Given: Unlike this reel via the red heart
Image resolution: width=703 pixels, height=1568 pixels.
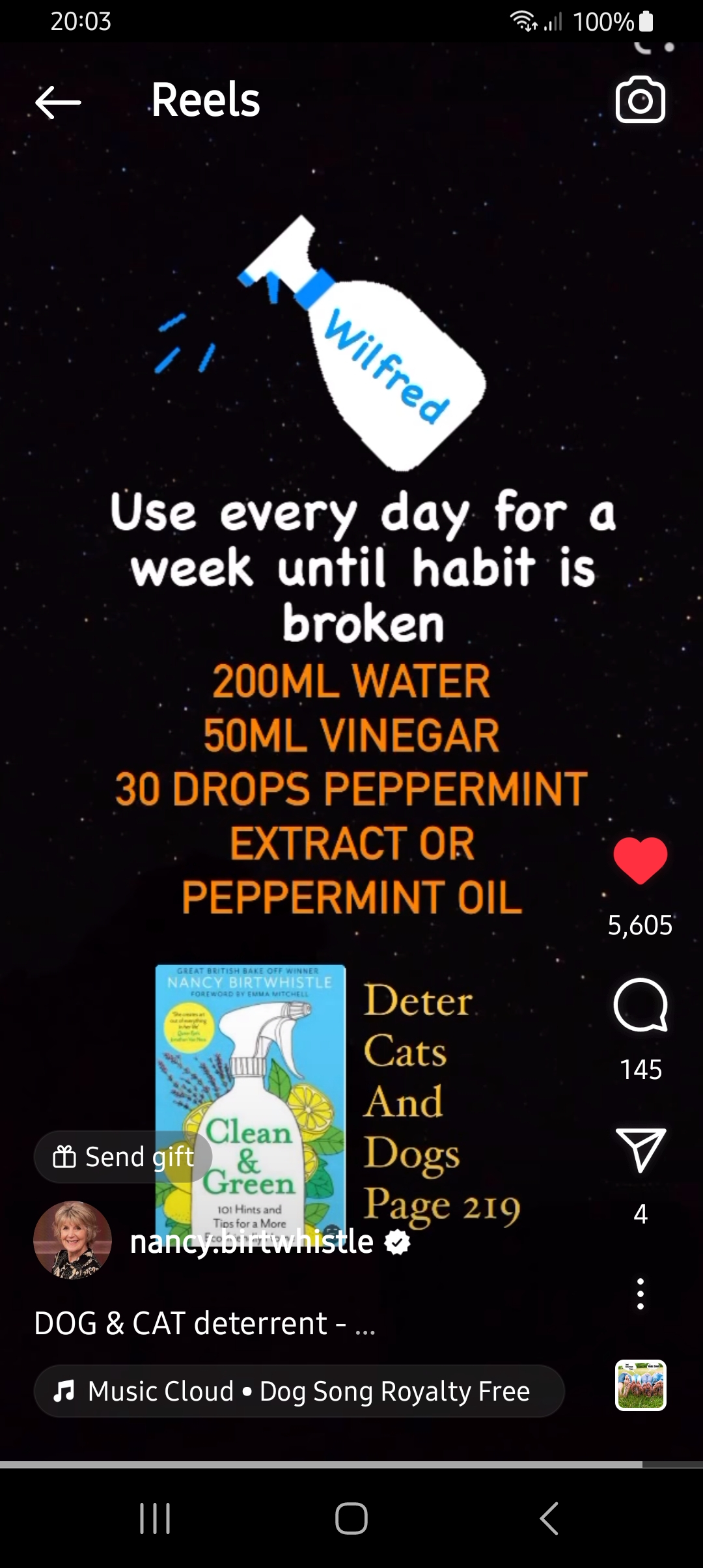Looking at the screenshot, I should [x=641, y=861].
